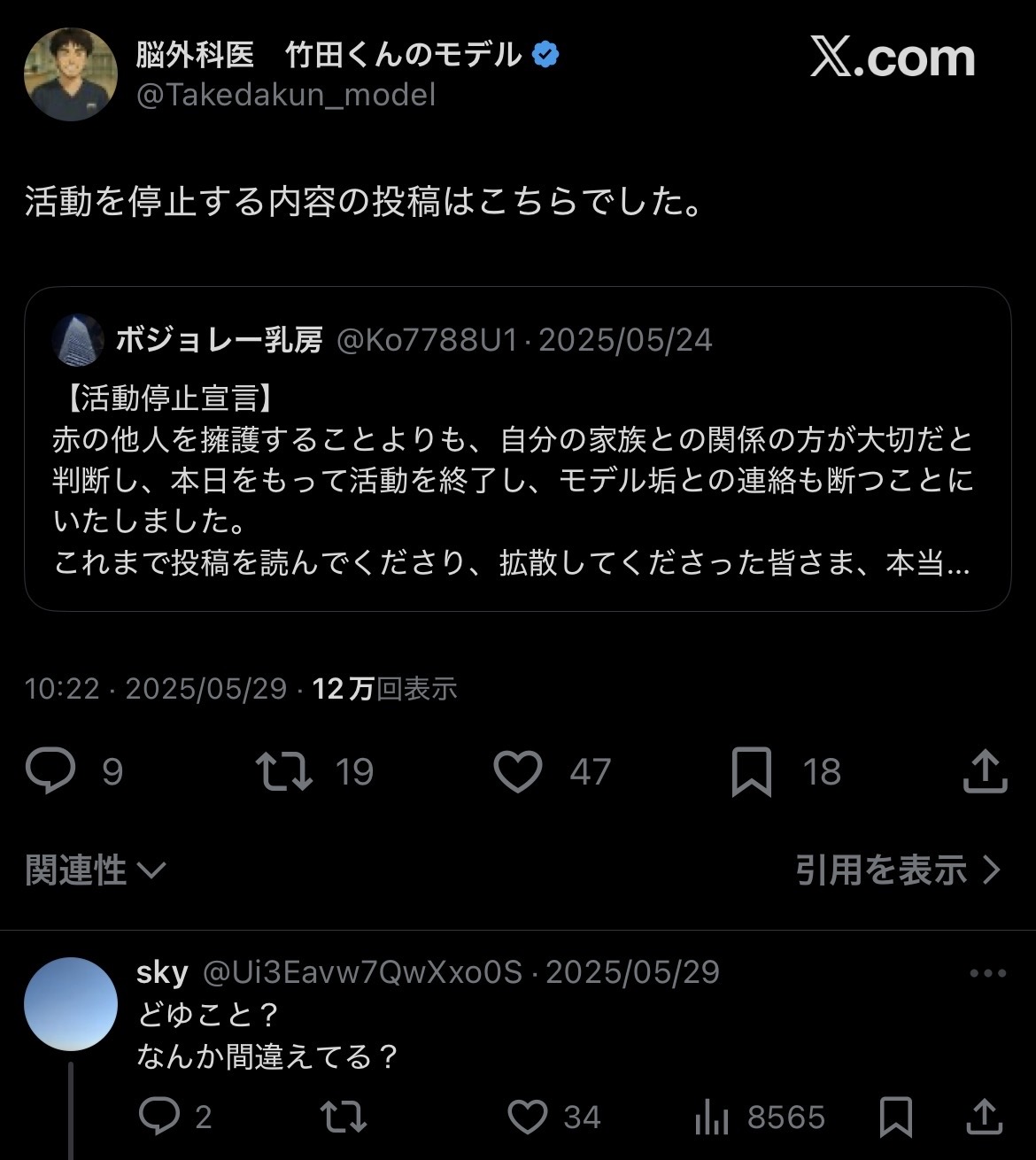Open the Takedakun_model profile picture
This screenshot has width=1036, height=1160.
71,74
